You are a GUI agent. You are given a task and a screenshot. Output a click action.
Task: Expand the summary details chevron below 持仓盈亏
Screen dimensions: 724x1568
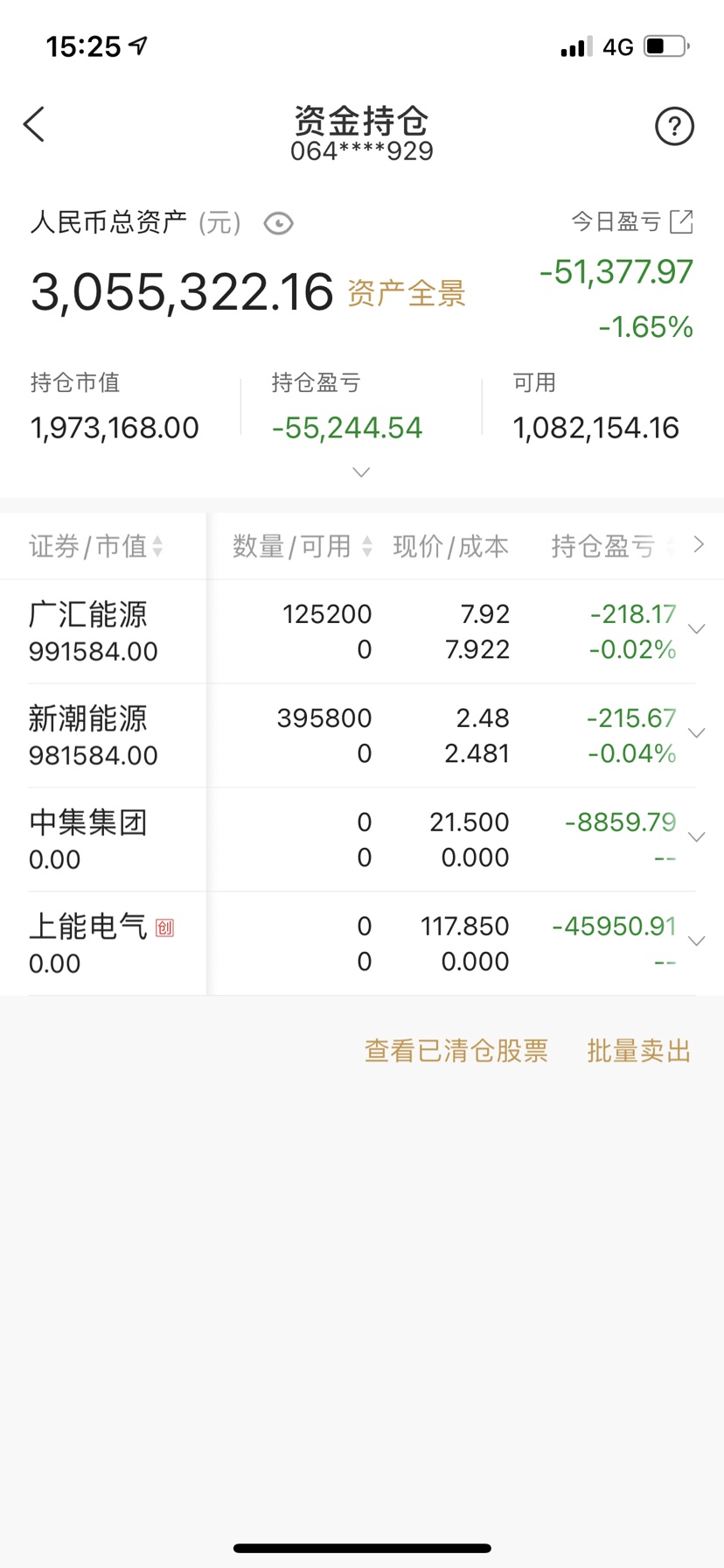[361, 472]
